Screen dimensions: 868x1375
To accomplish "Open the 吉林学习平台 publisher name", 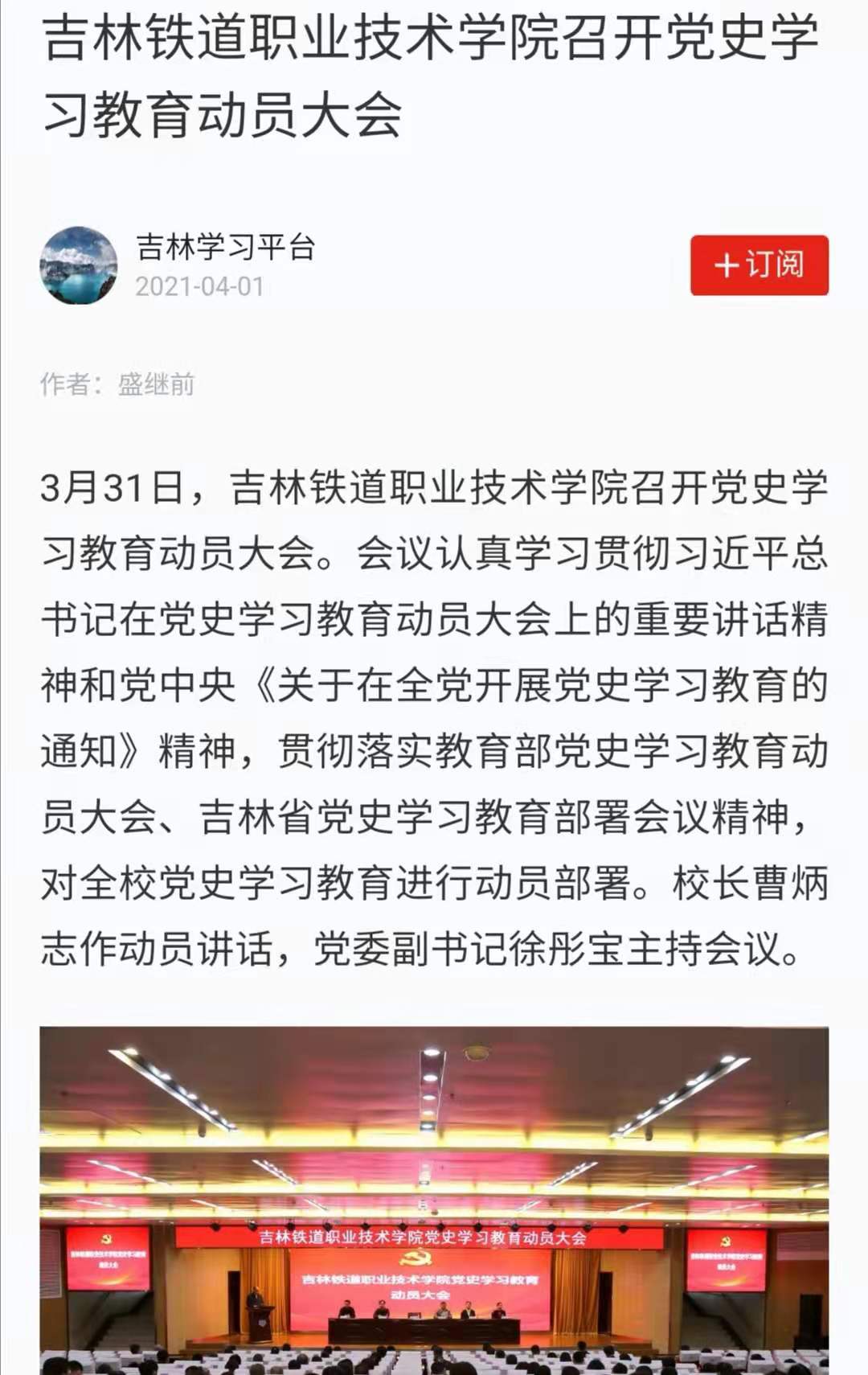I will [225, 247].
